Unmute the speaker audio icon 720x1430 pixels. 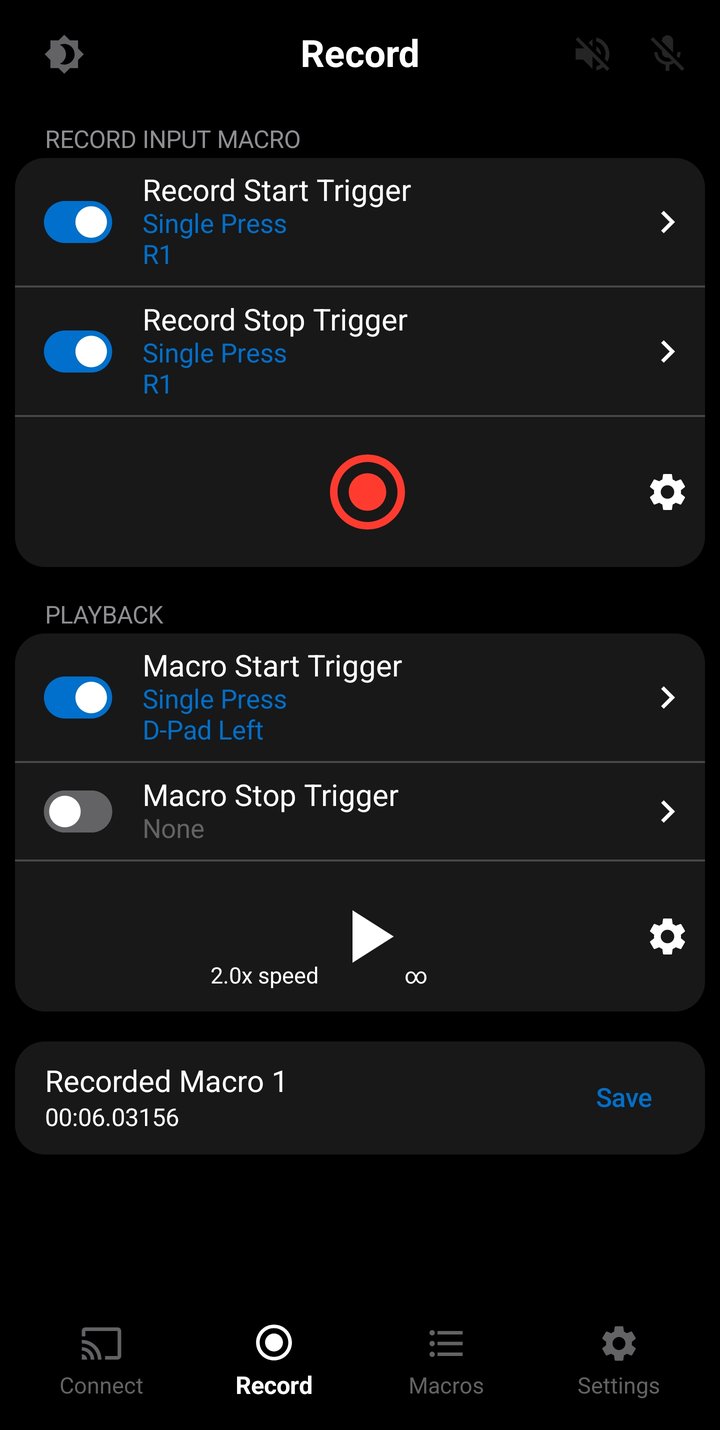tap(591, 54)
